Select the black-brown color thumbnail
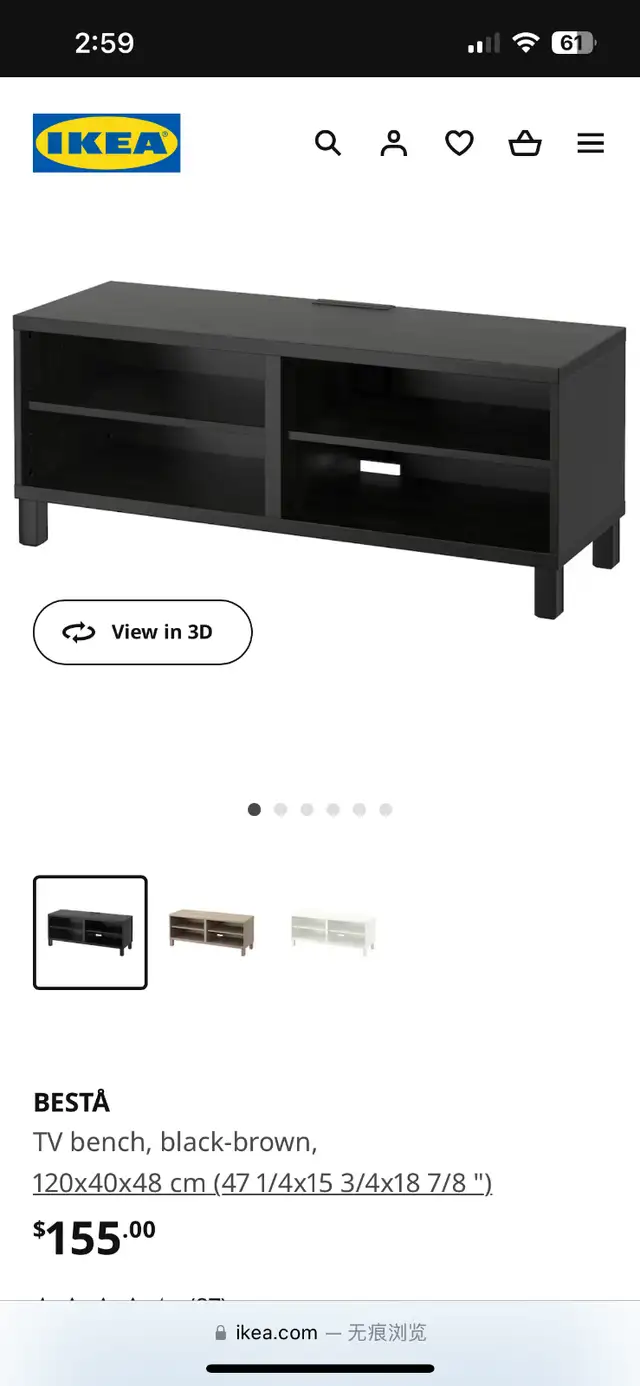The height and width of the screenshot is (1386, 640). click(90, 932)
